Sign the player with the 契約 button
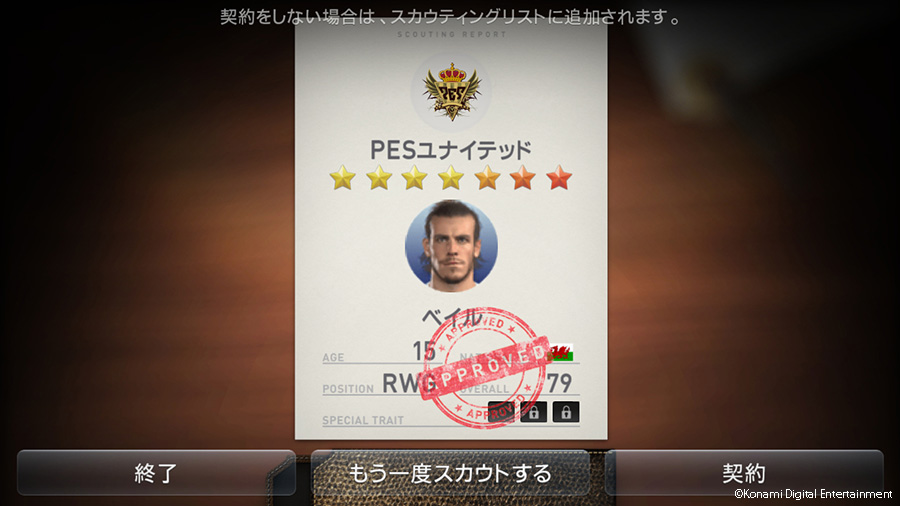Image resolution: width=900 pixels, height=506 pixels. [744, 473]
